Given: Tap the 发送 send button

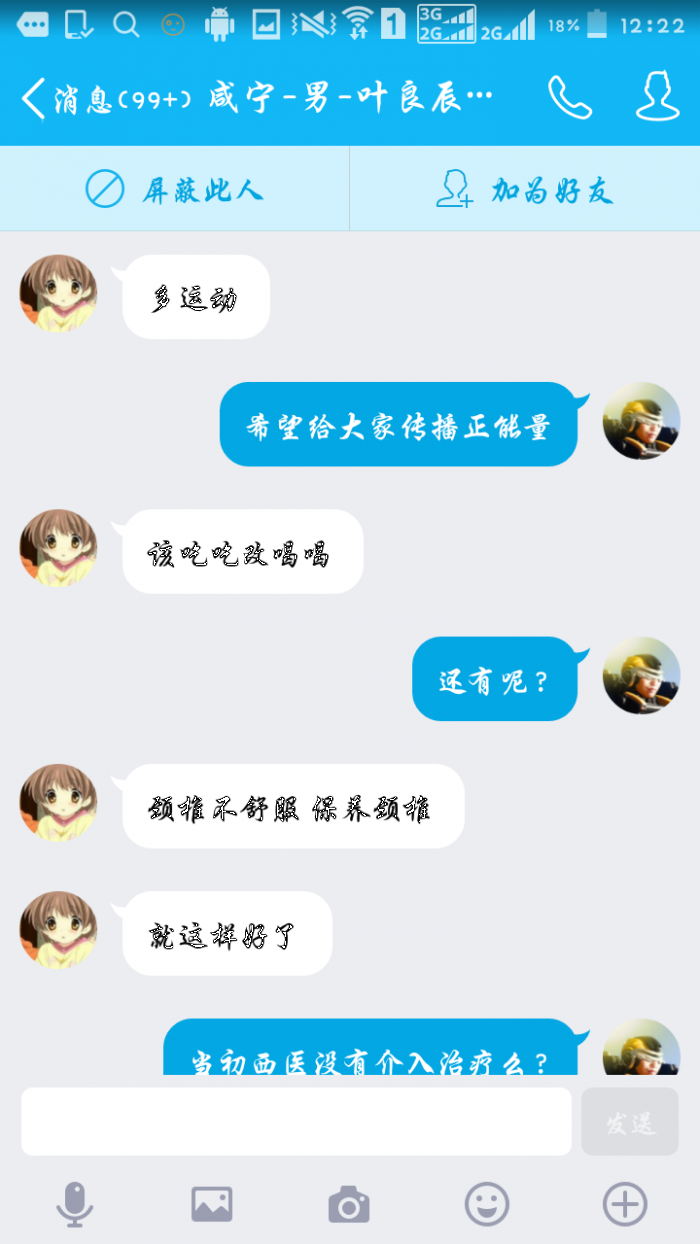Looking at the screenshot, I should (630, 1121).
